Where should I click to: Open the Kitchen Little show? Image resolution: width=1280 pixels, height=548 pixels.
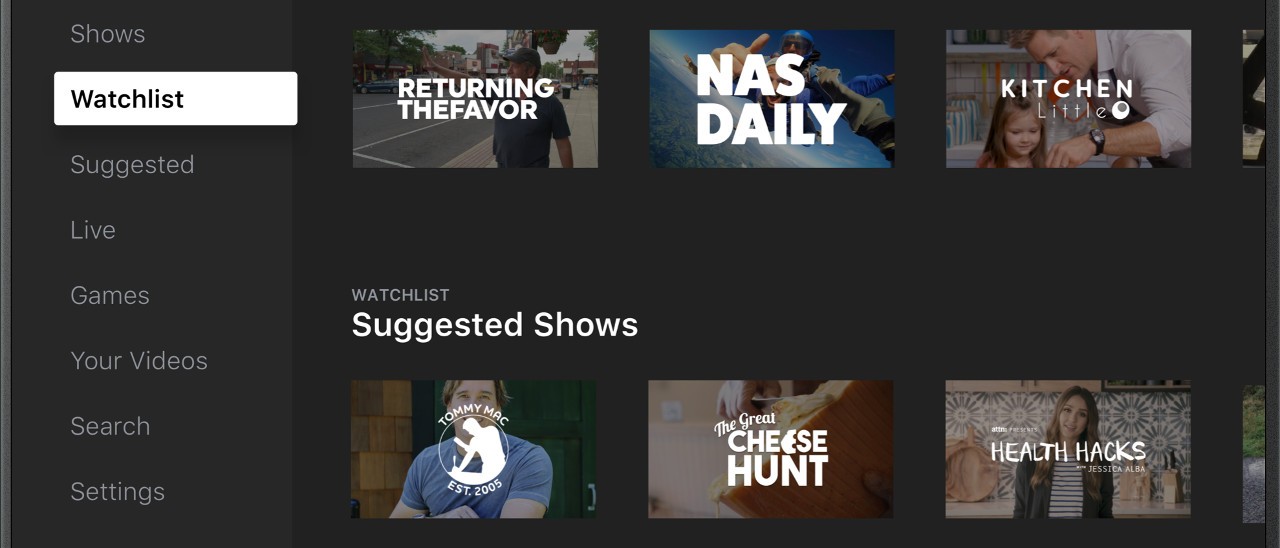(x=1068, y=98)
